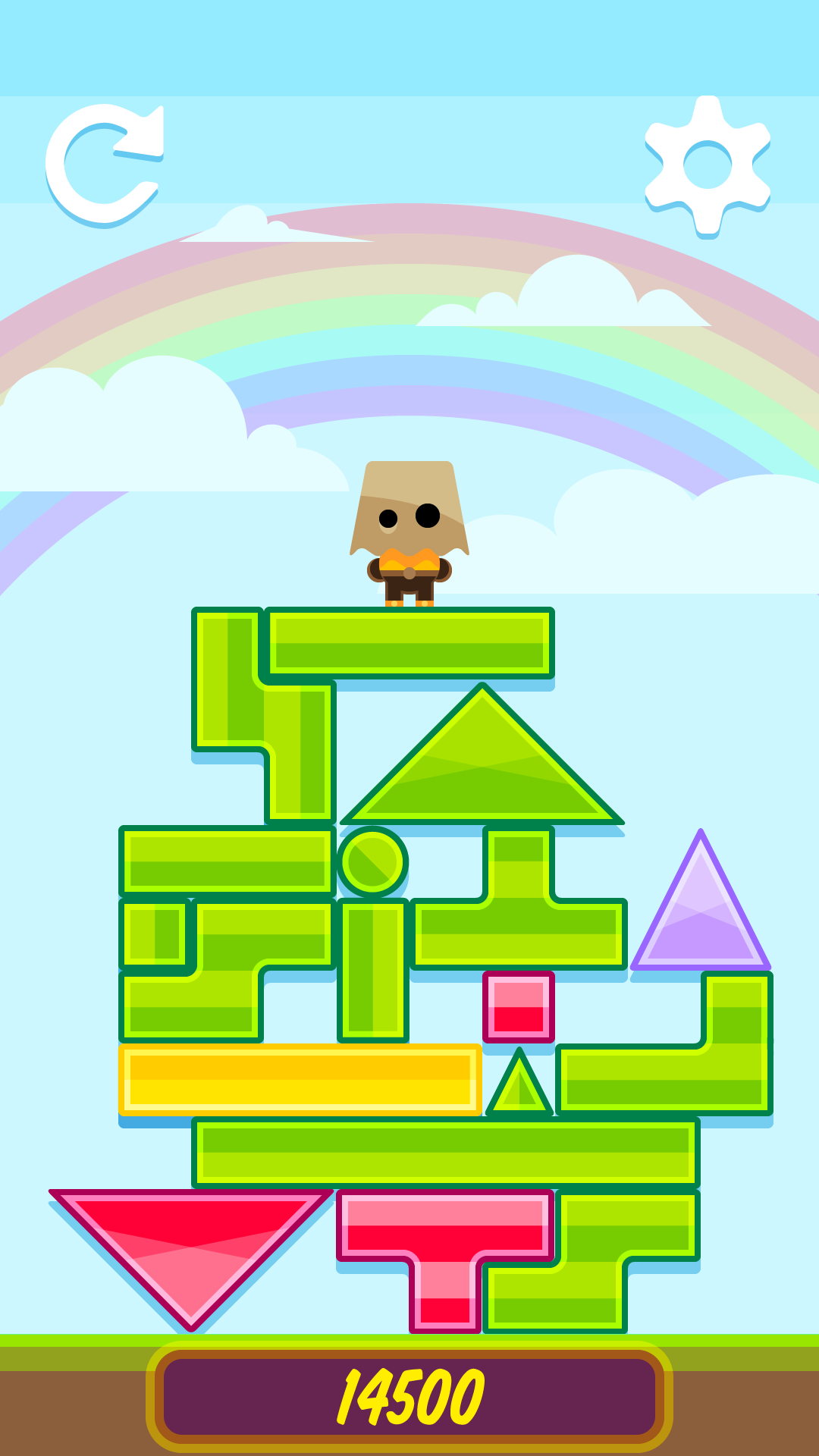This screenshot has width=819, height=1456.
Task: Open the settings gear
Action: pyautogui.click(x=707, y=165)
